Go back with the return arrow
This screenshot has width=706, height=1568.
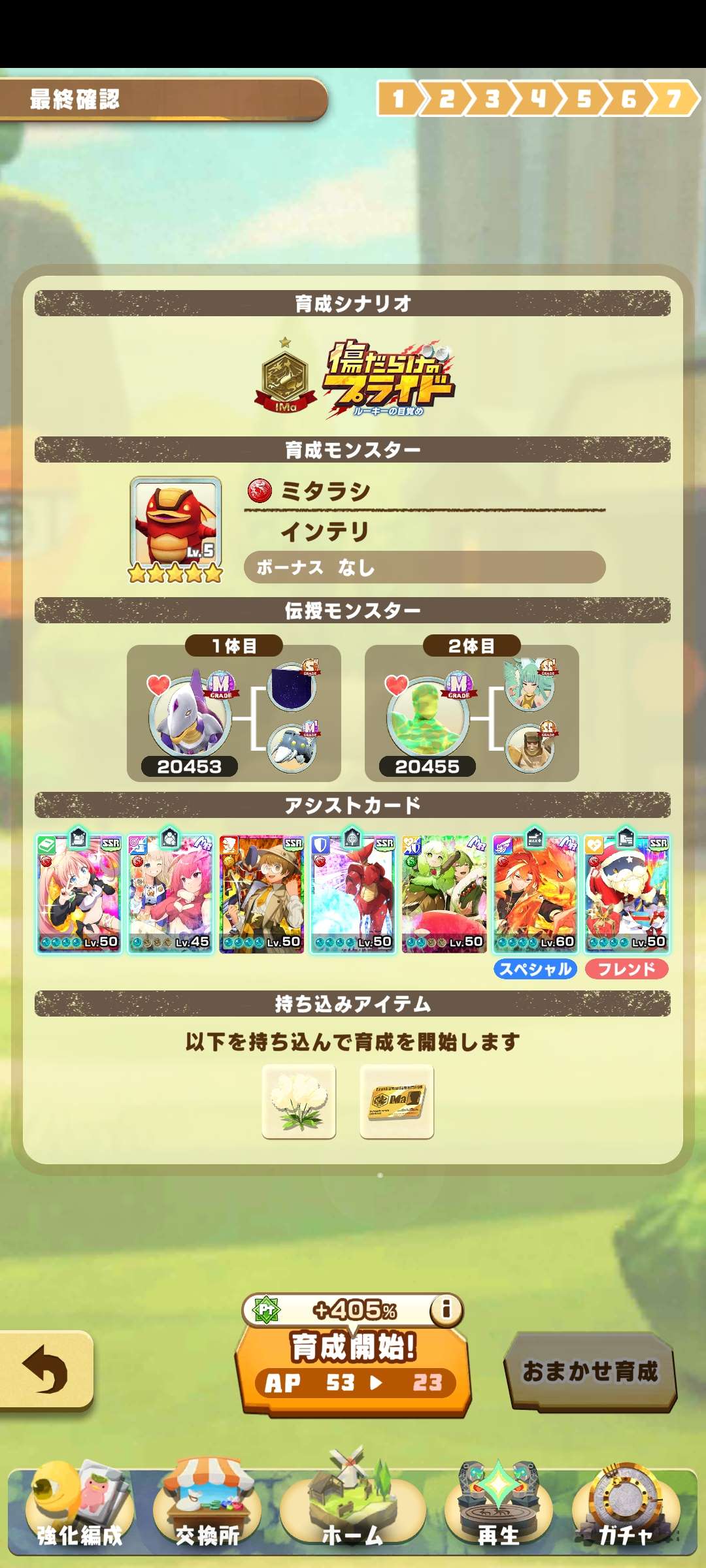click(44, 1369)
